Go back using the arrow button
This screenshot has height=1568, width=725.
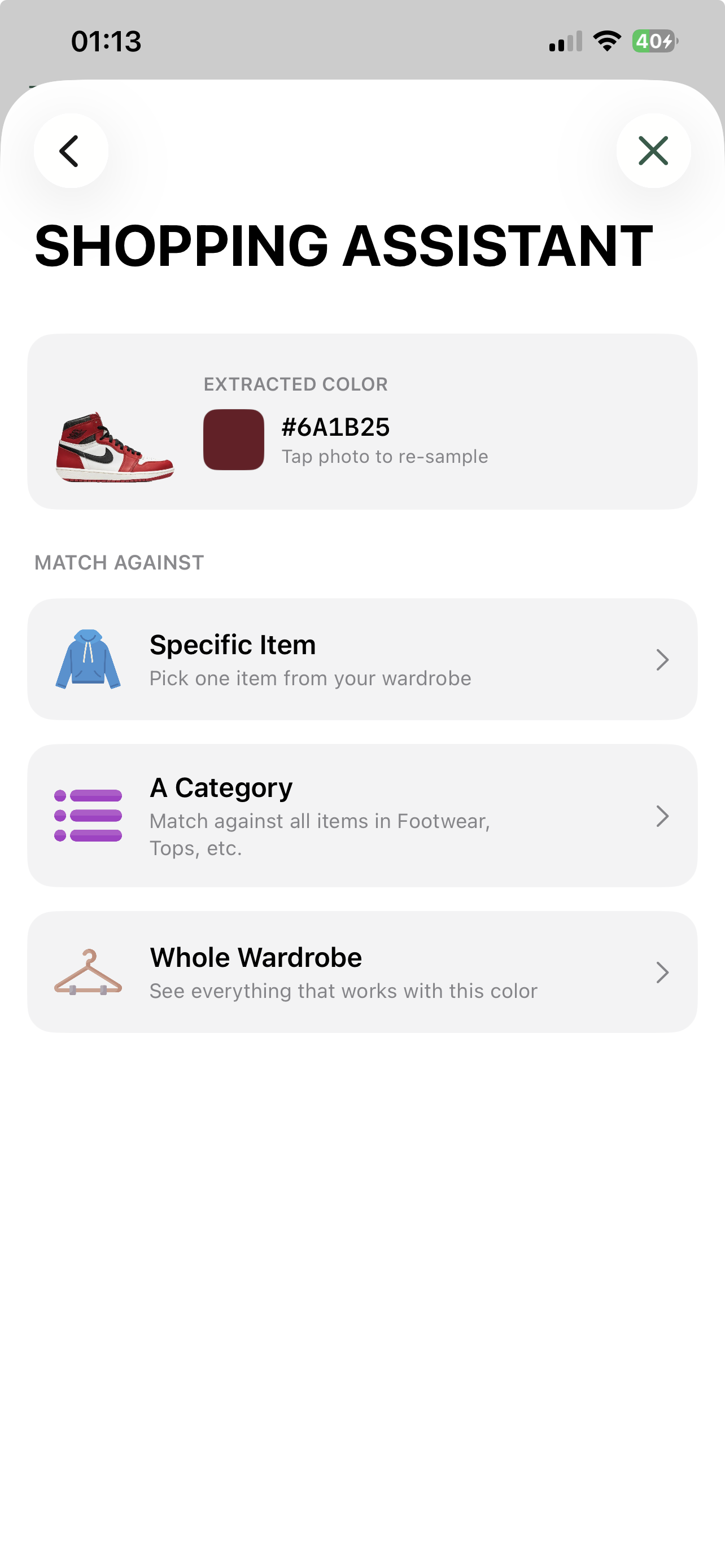[x=71, y=150]
